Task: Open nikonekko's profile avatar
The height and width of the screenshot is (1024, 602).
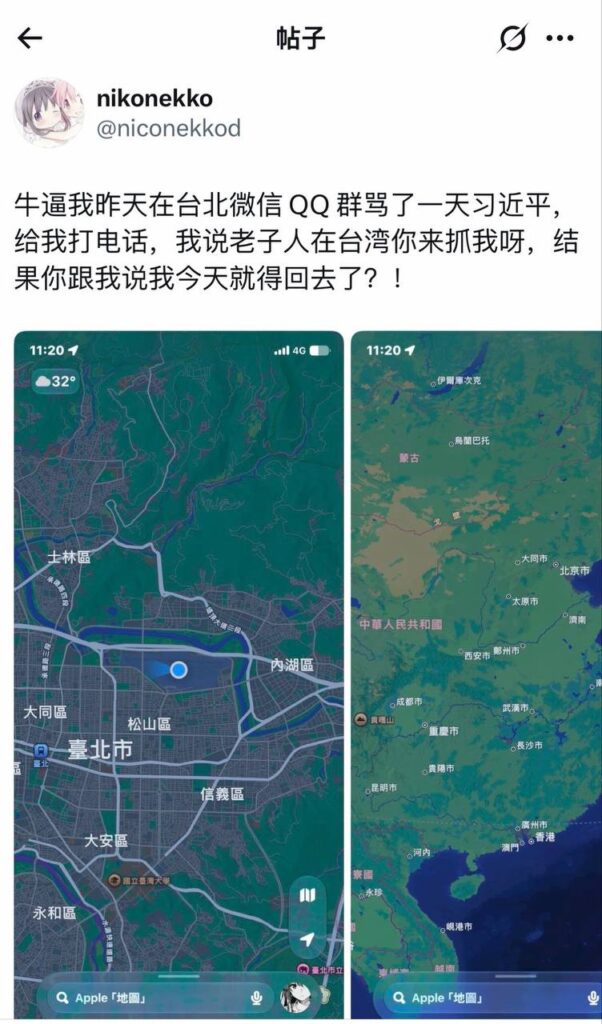Action: tap(50, 112)
